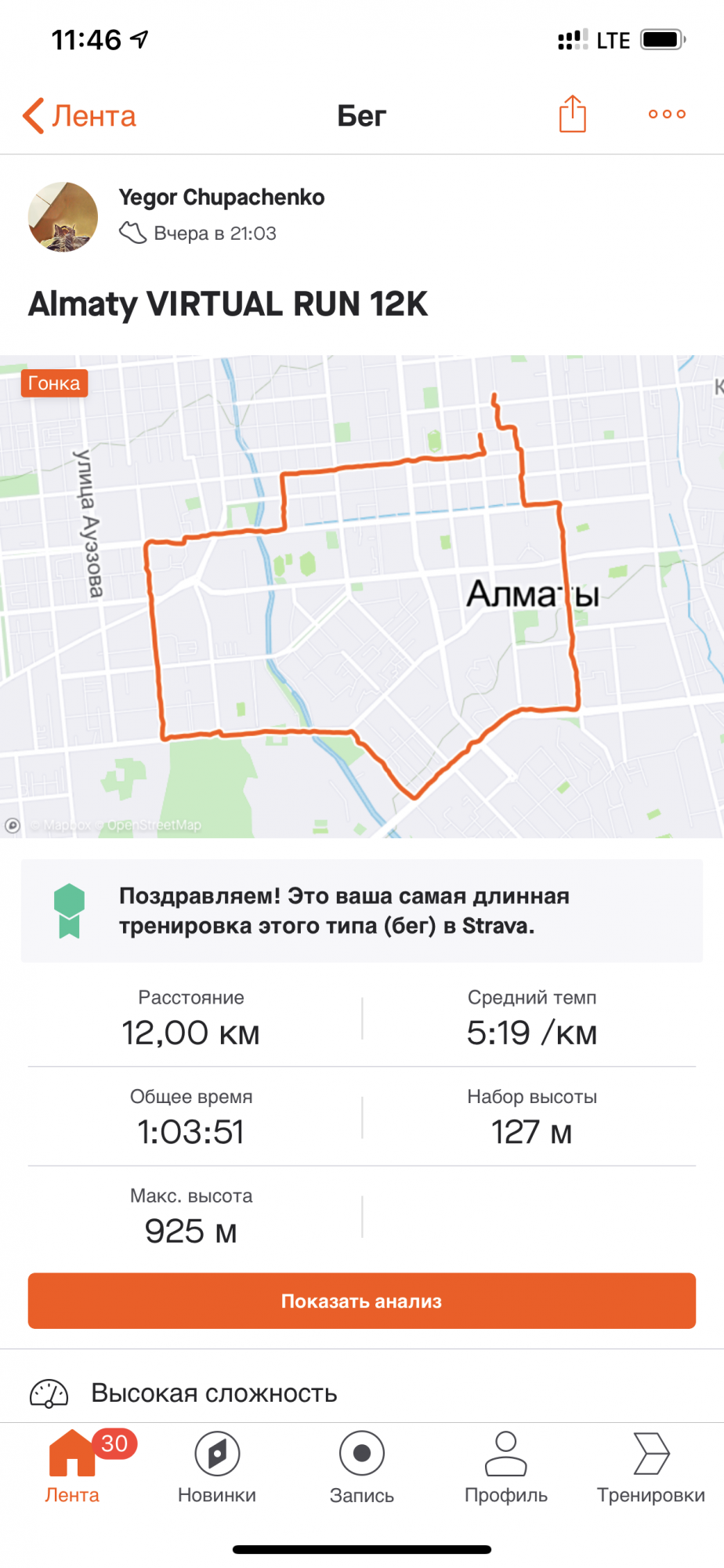Go back to Лента feed

pos(78,116)
